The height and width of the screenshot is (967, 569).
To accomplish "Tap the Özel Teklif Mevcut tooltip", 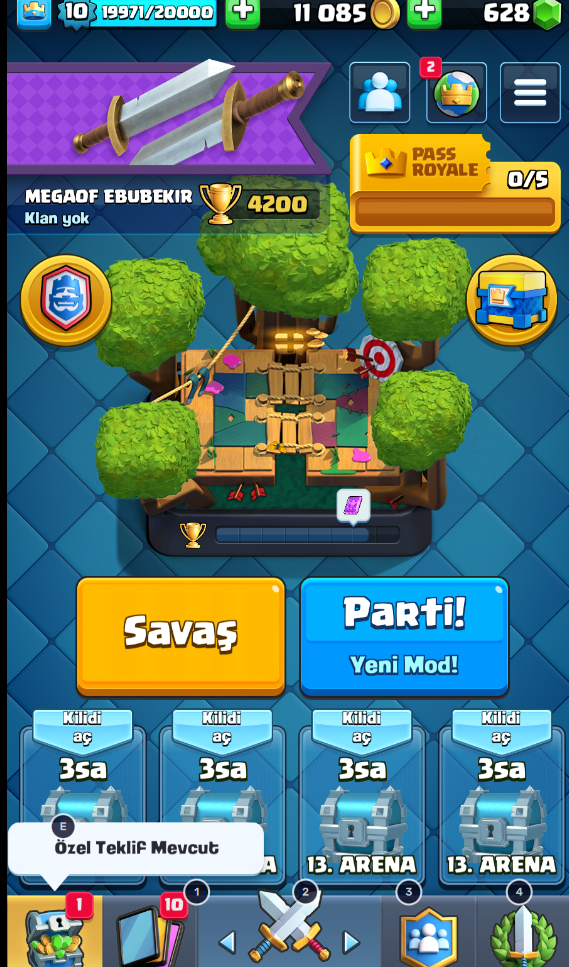I will (x=136, y=849).
